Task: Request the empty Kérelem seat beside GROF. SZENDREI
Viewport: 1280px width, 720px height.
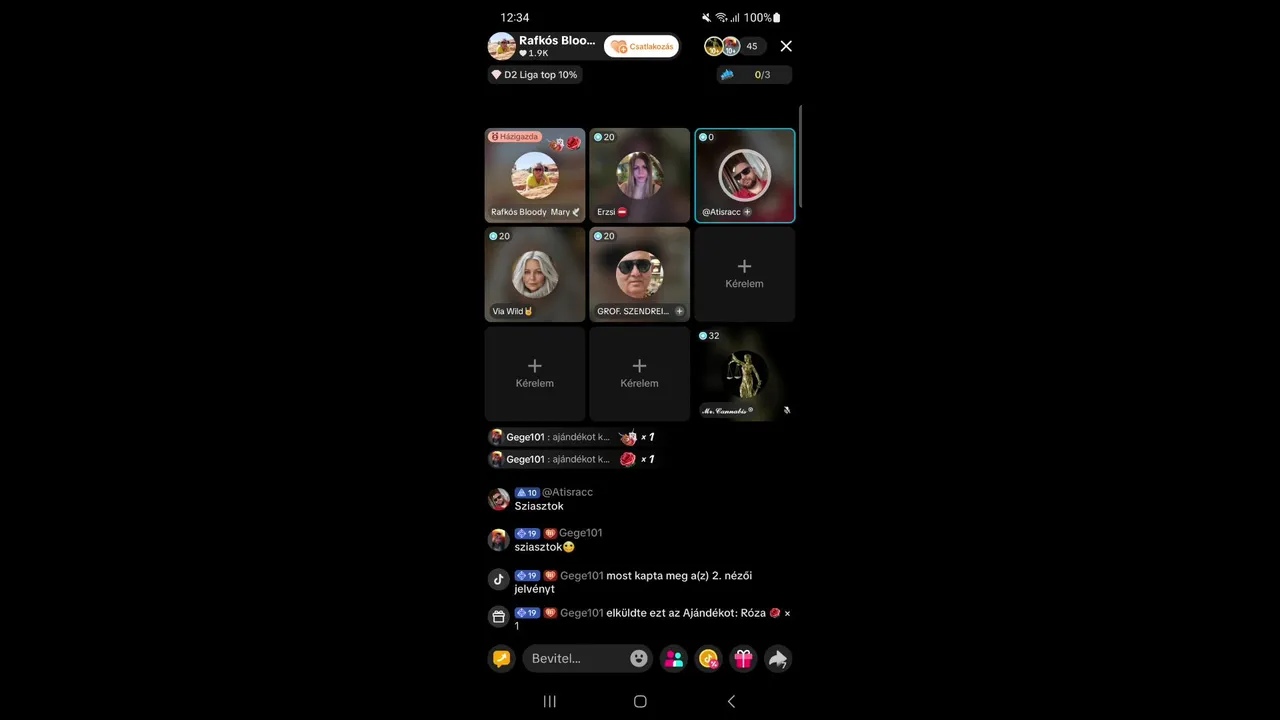Action: (745, 274)
